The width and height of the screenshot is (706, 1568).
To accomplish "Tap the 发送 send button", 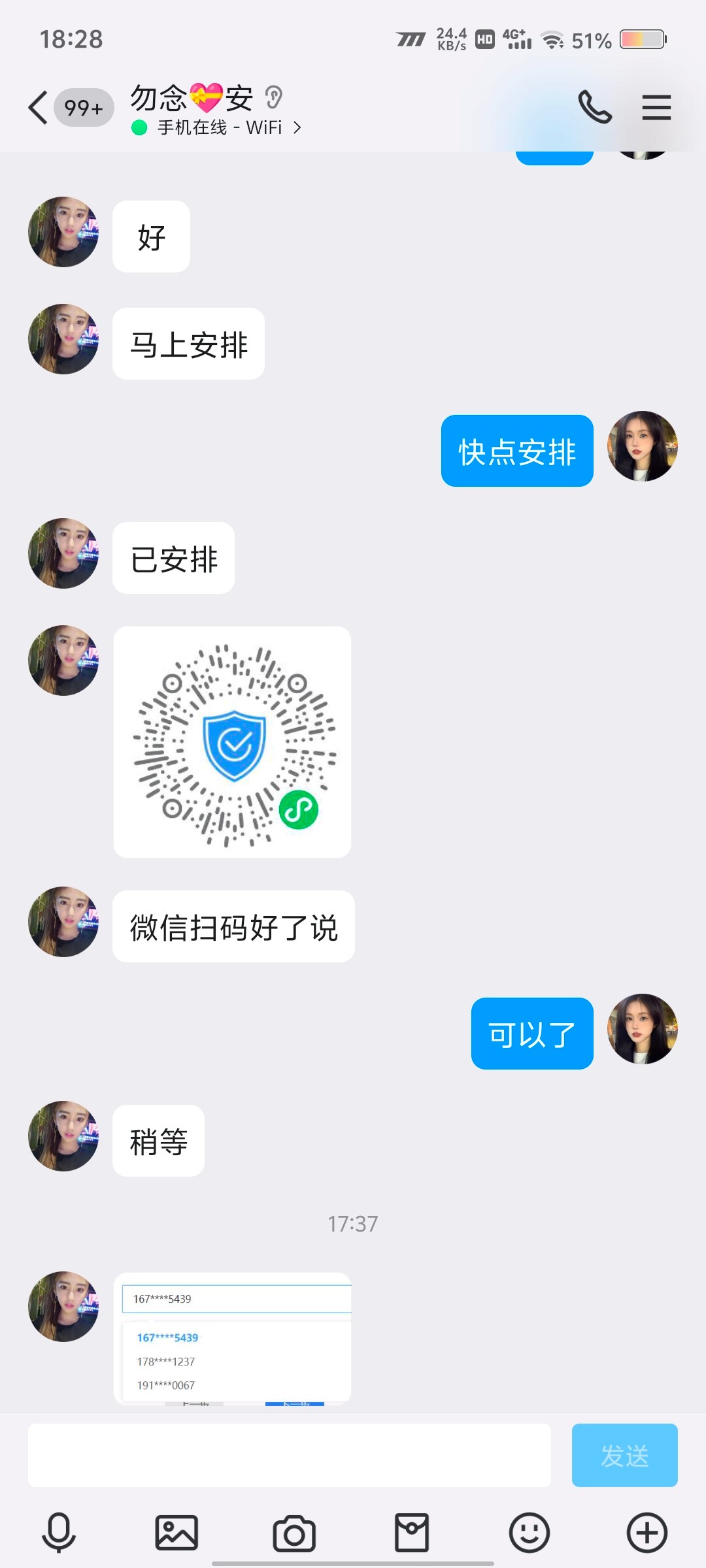I will pos(624,1455).
